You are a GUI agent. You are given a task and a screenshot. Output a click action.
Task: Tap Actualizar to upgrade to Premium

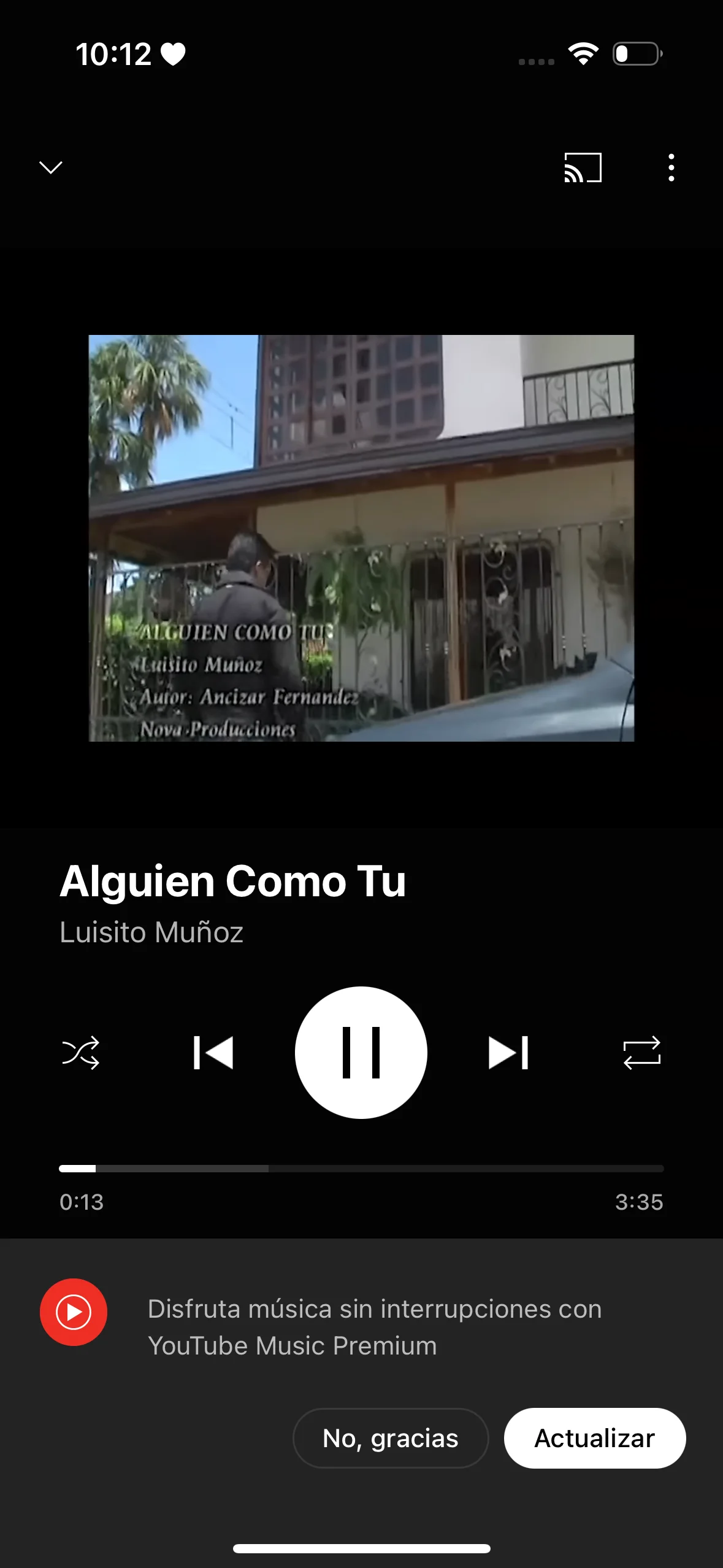[x=595, y=1438]
